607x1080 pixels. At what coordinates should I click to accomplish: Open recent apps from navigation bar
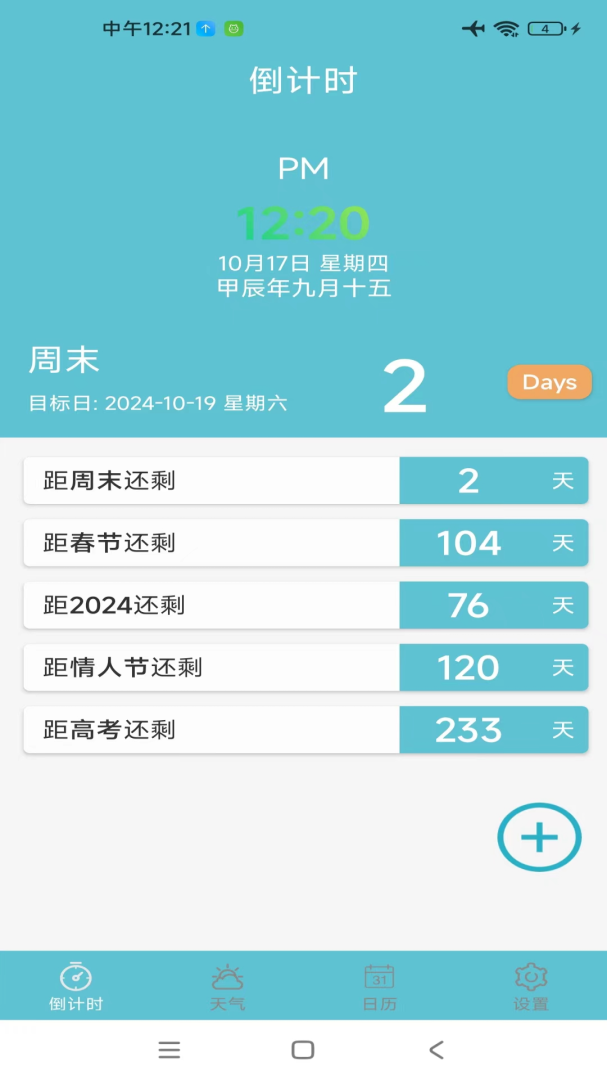pos(169,1049)
